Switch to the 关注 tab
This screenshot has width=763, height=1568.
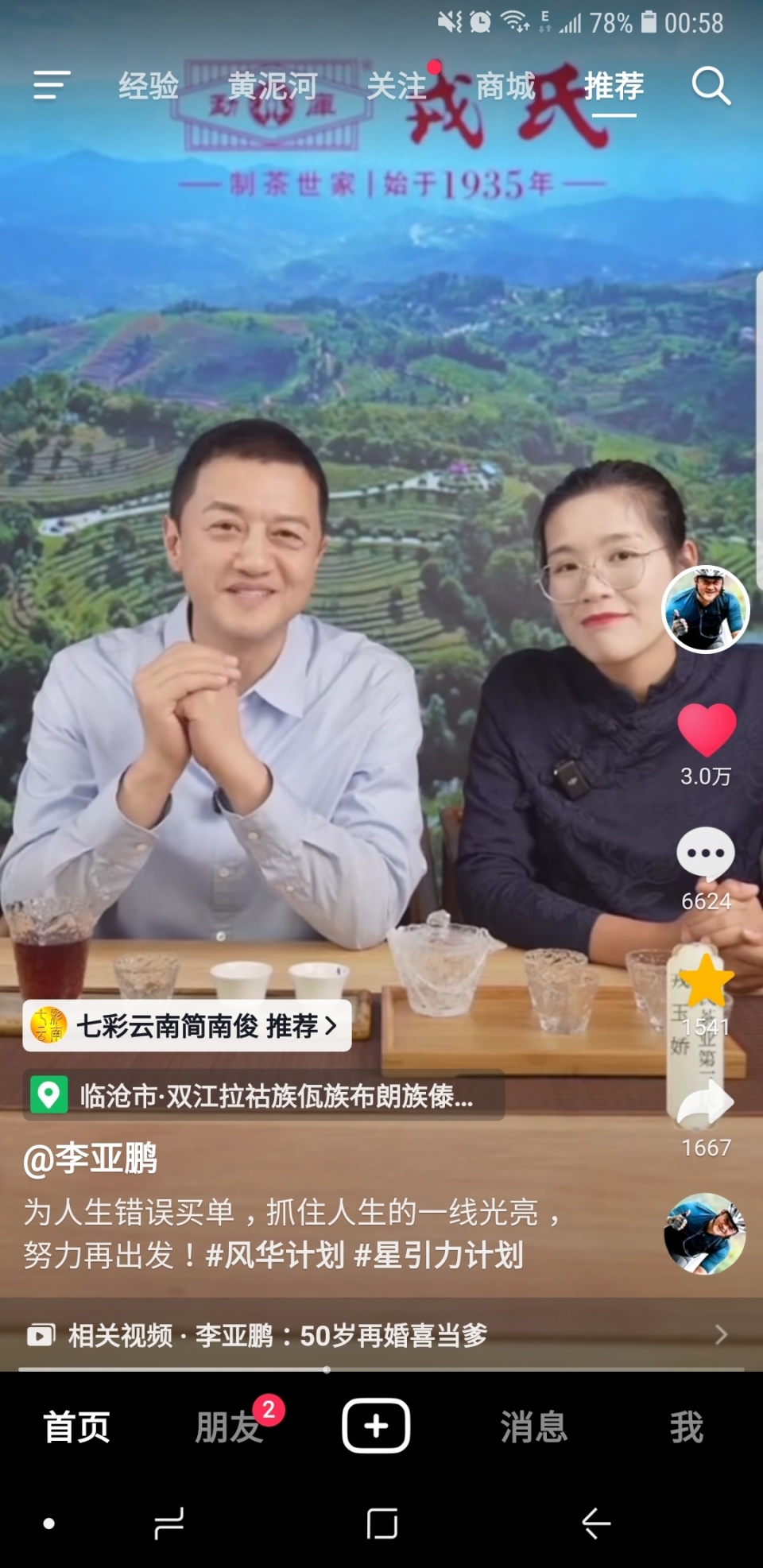point(397,87)
